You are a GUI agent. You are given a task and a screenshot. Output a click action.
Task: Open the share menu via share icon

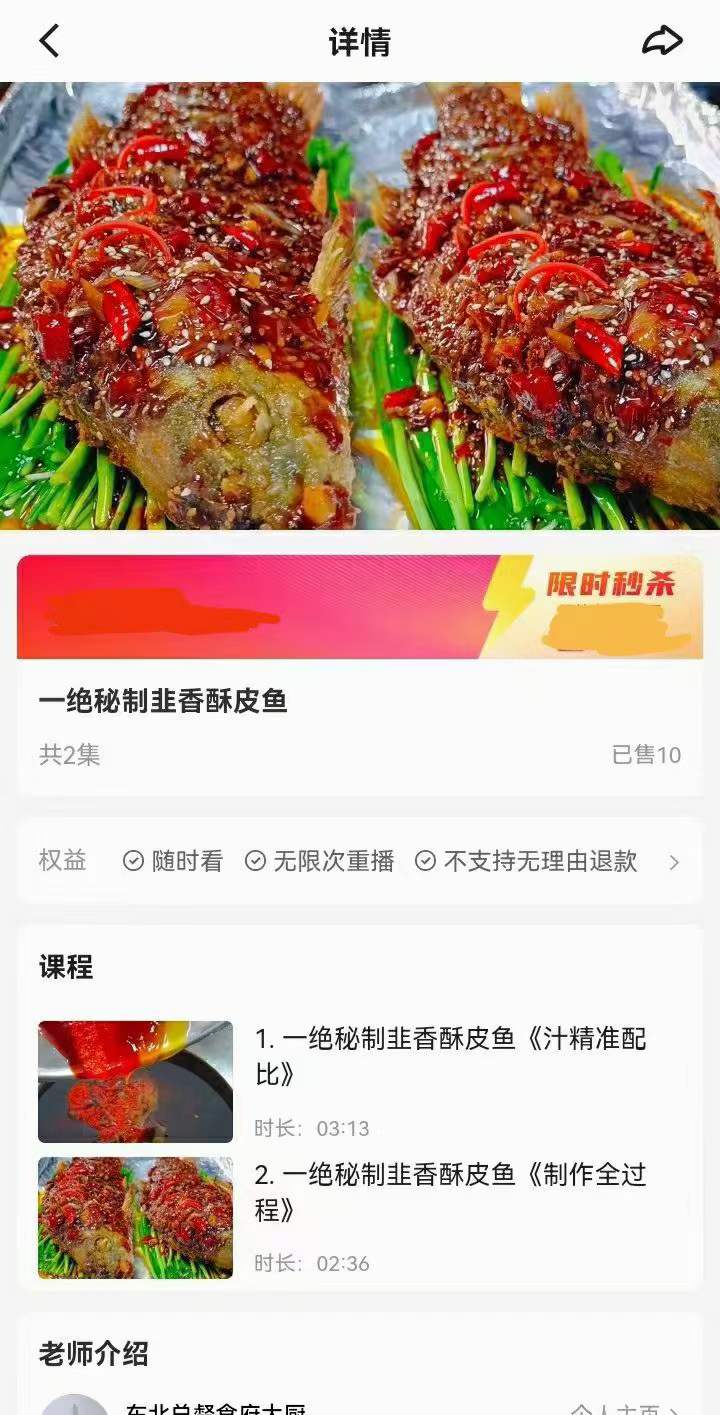pos(663,42)
